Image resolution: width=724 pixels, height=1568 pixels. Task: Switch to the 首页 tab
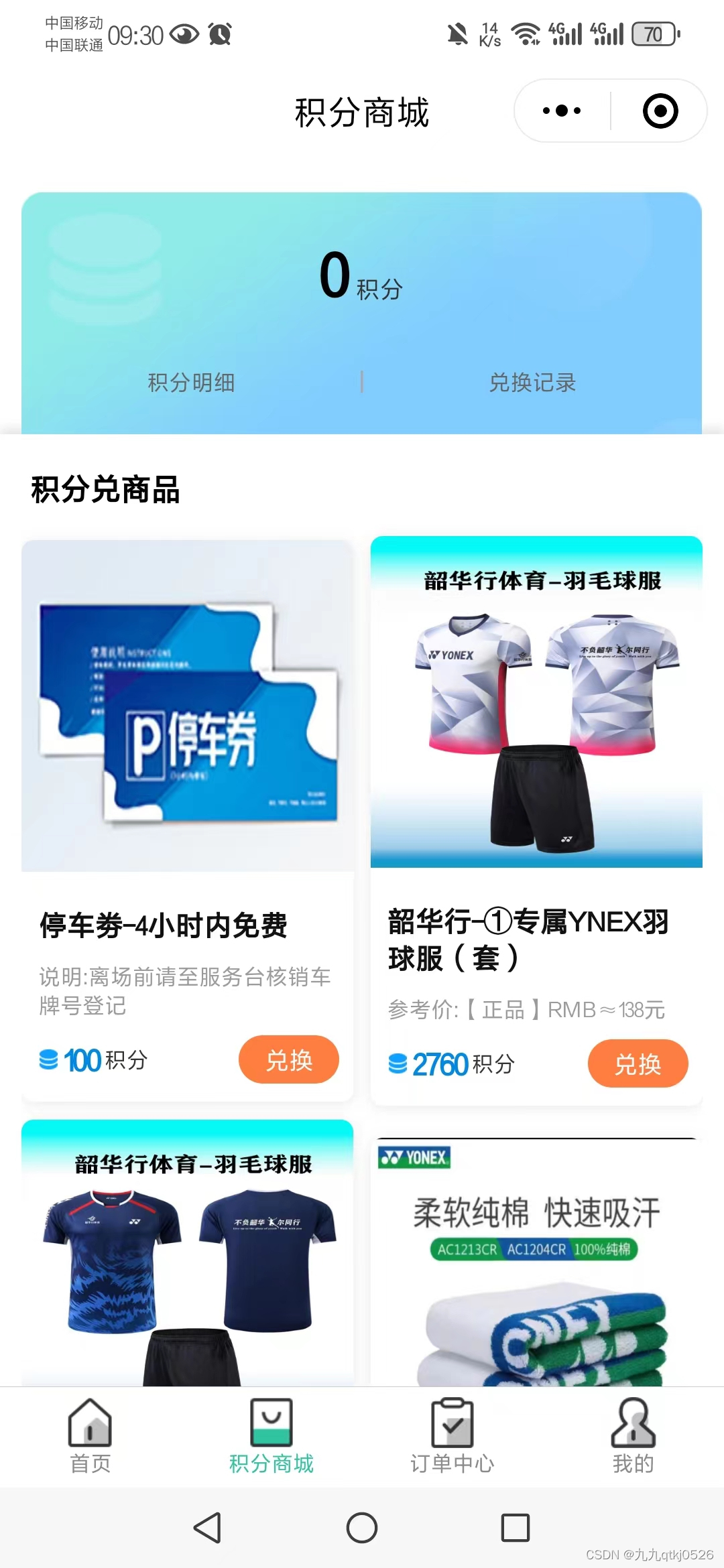point(90,1435)
